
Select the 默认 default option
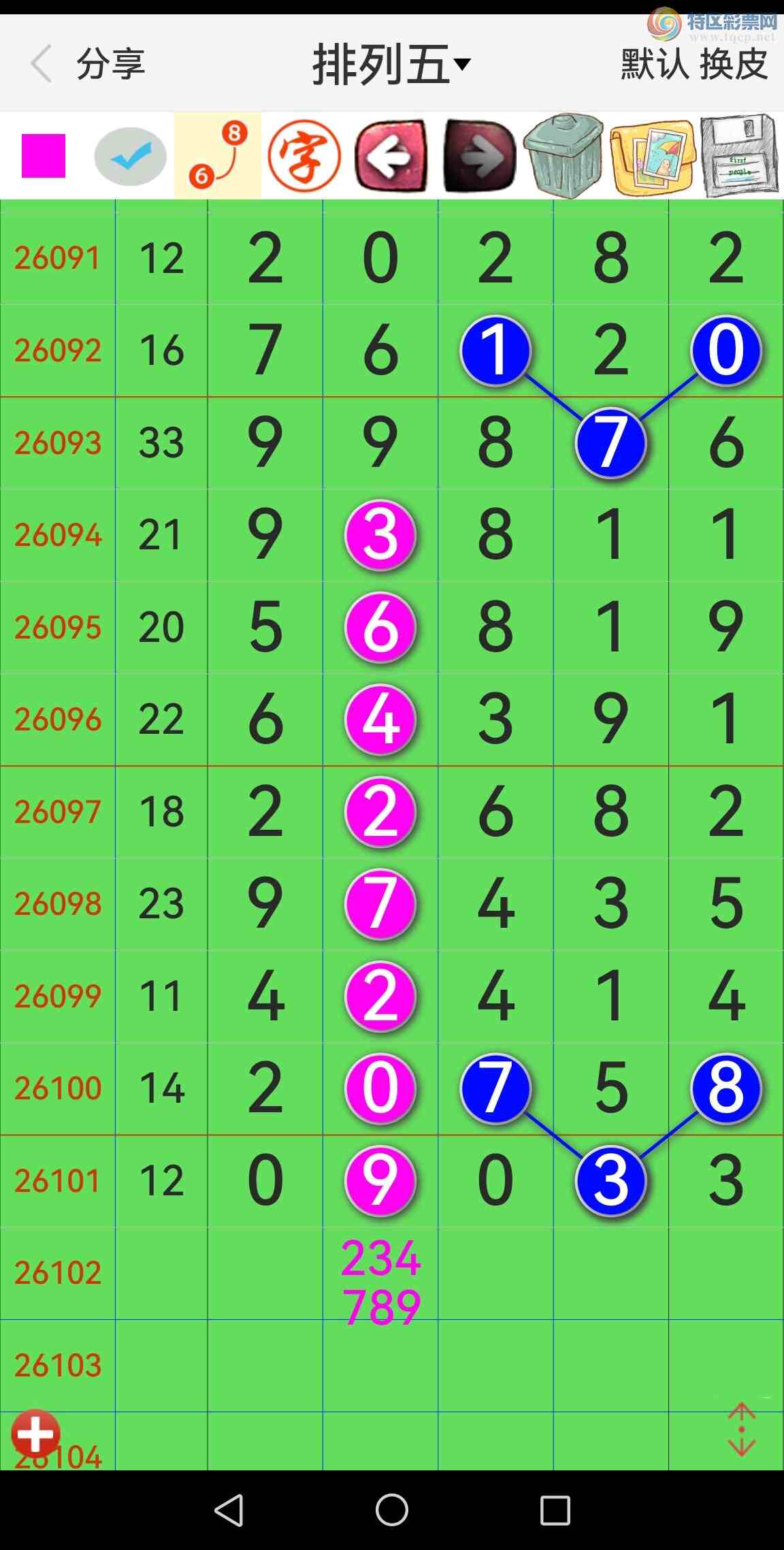pyautogui.click(x=654, y=64)
